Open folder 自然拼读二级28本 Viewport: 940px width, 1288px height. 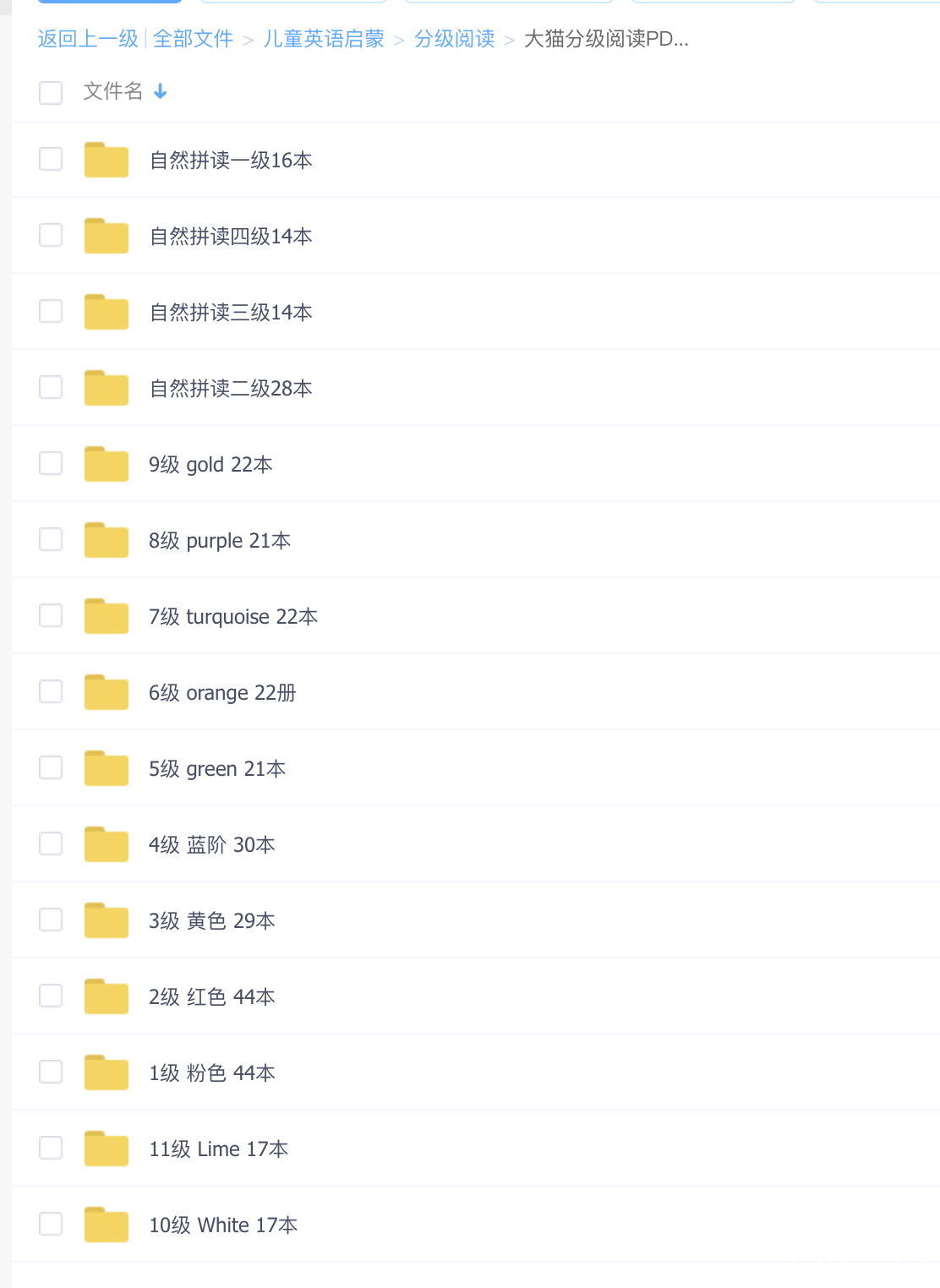[230, 389]
